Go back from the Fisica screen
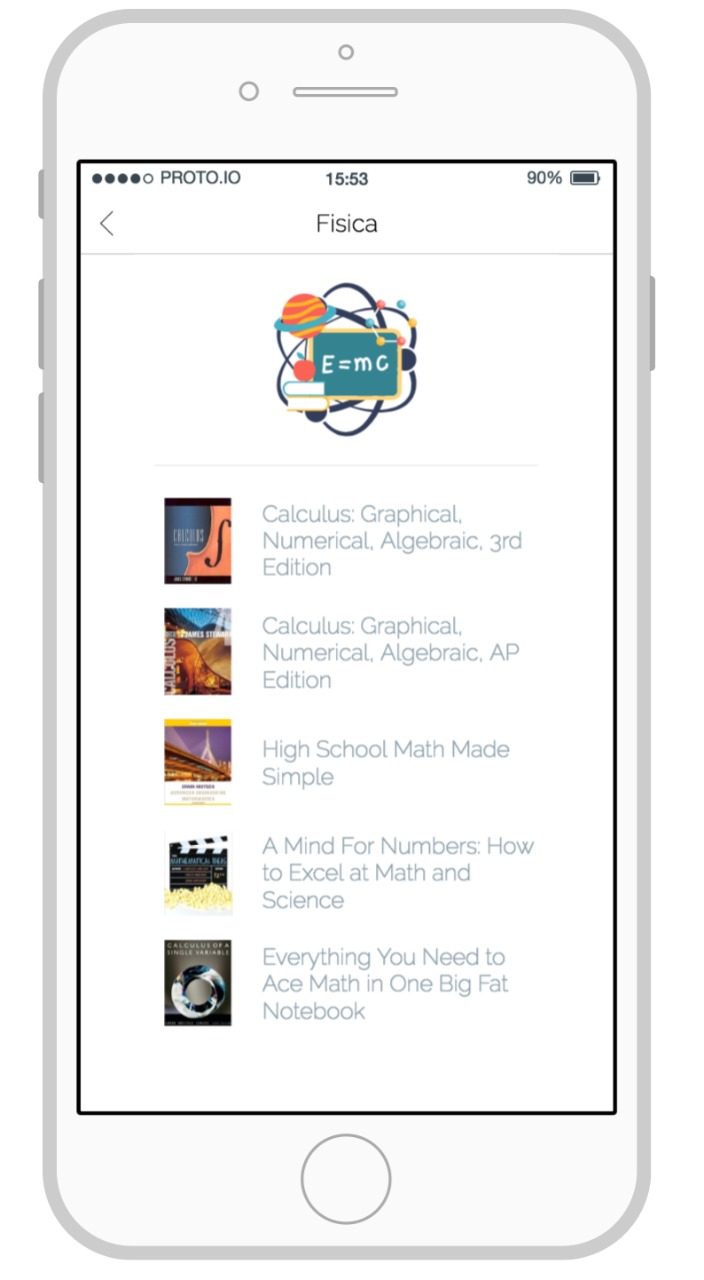The width and height of the screenshot is (704, 1280). pyautogui.click(x=107, y=224)
